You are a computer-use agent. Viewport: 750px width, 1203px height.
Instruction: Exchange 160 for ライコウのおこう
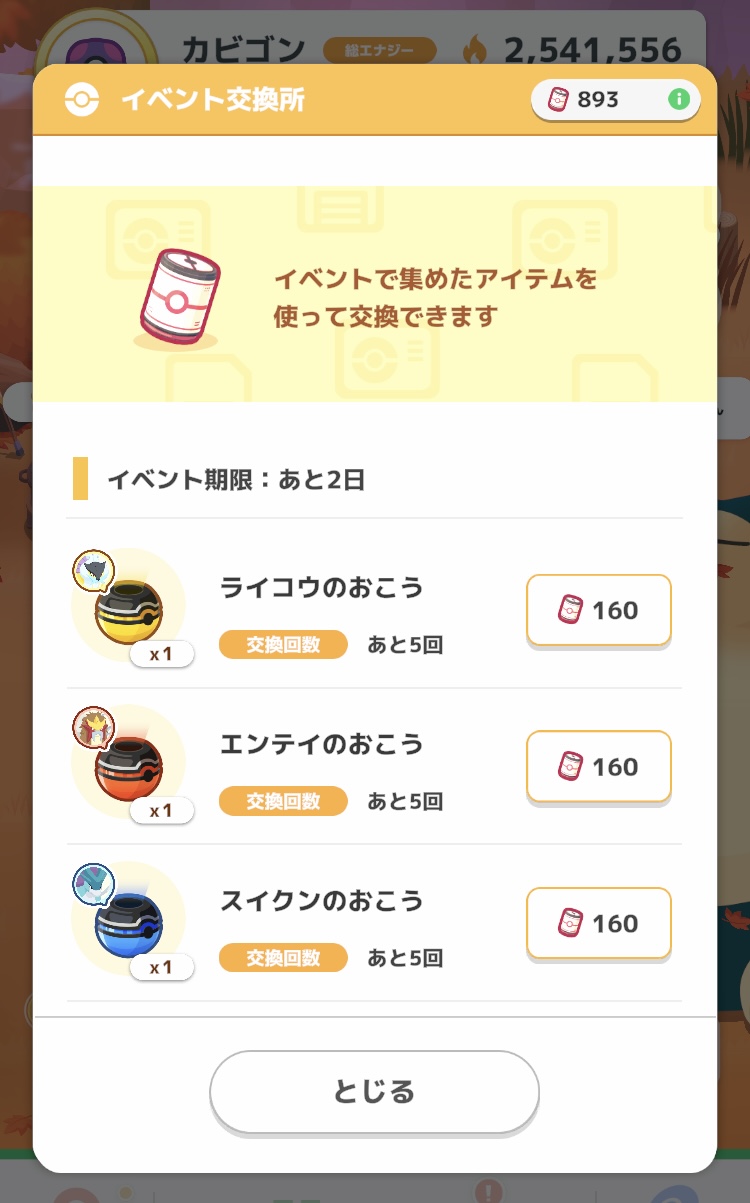click(598, 610)
